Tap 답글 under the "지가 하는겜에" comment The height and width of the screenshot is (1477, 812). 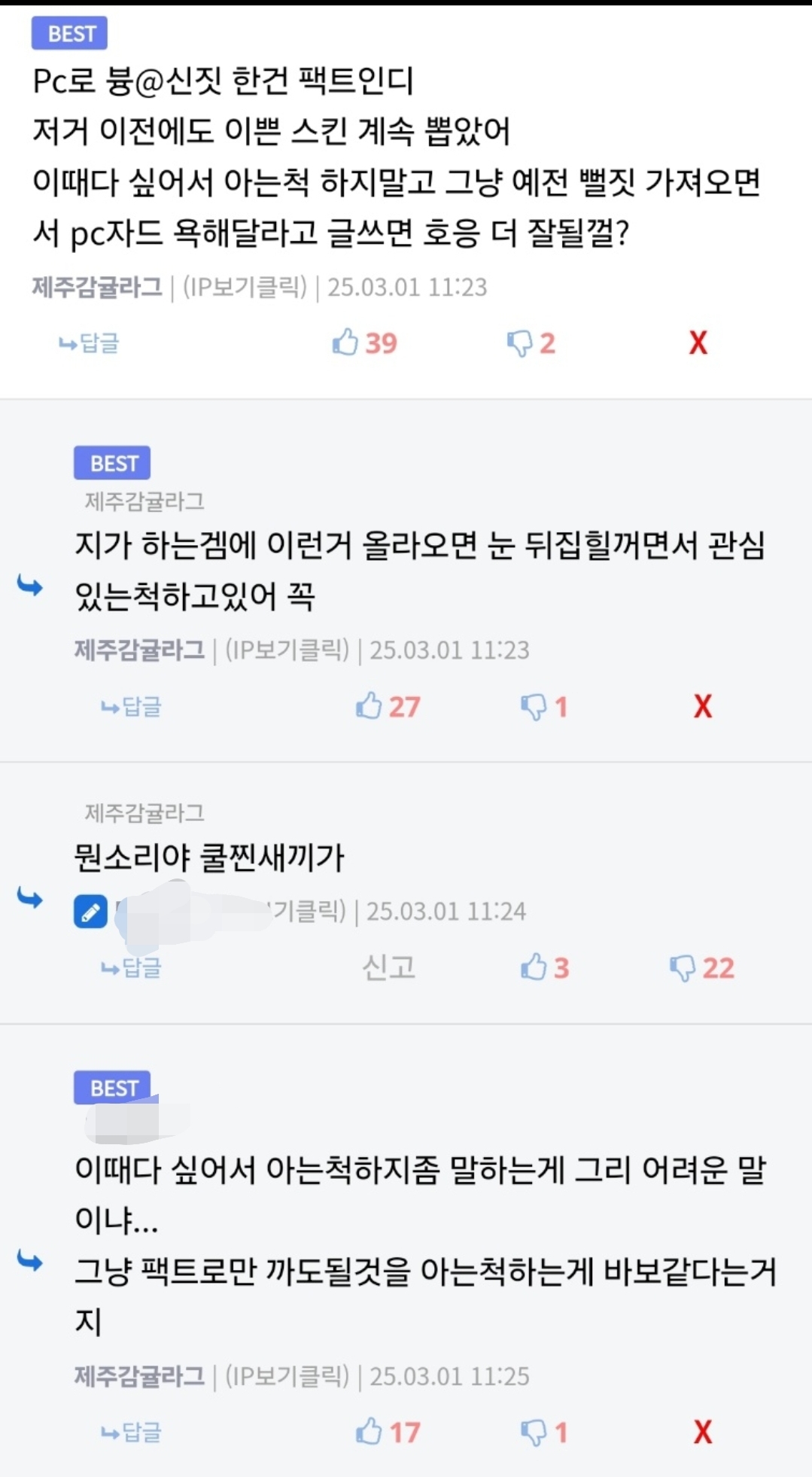[x=132, y=707]
